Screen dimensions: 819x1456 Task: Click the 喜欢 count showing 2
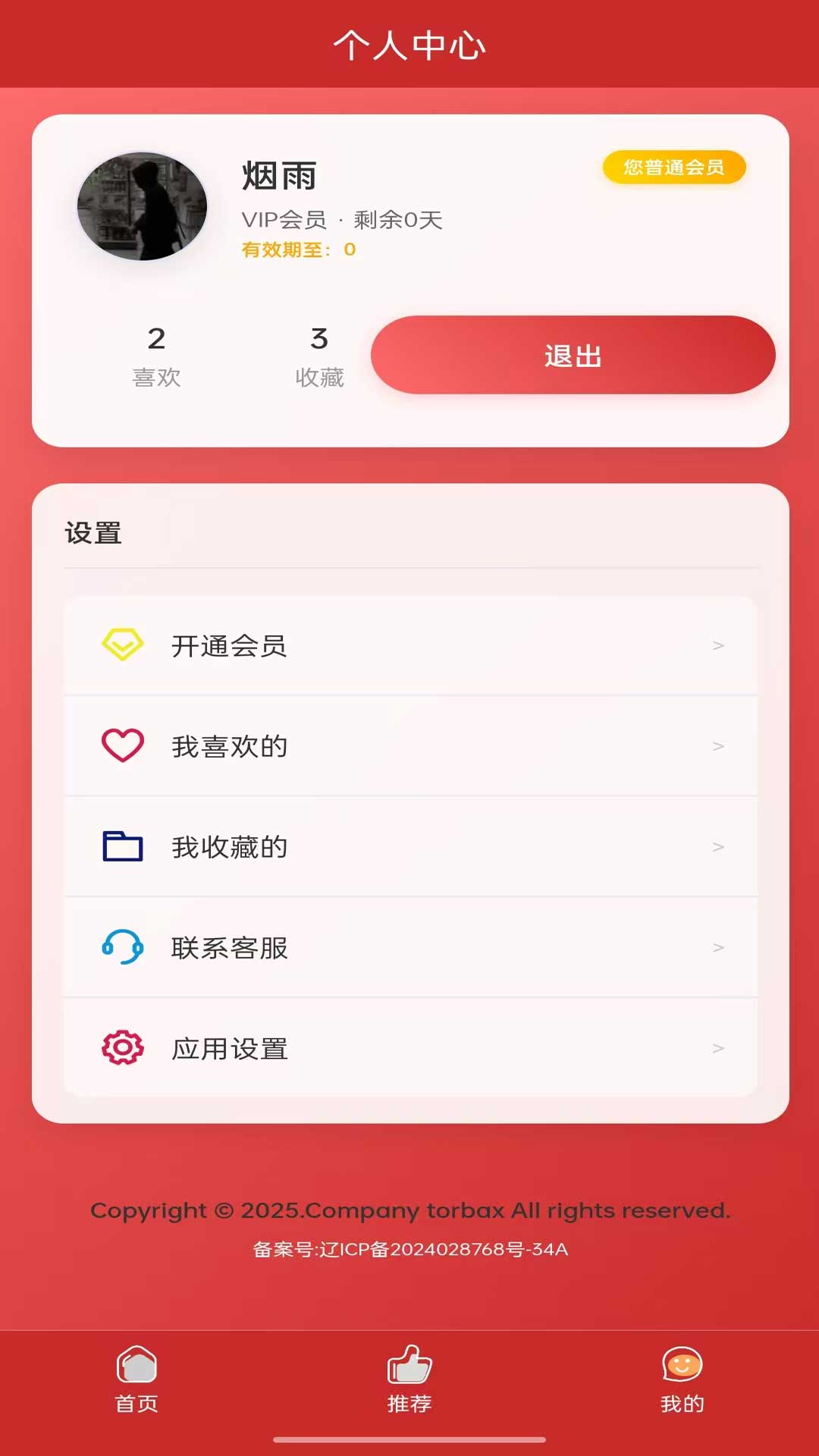156,353
